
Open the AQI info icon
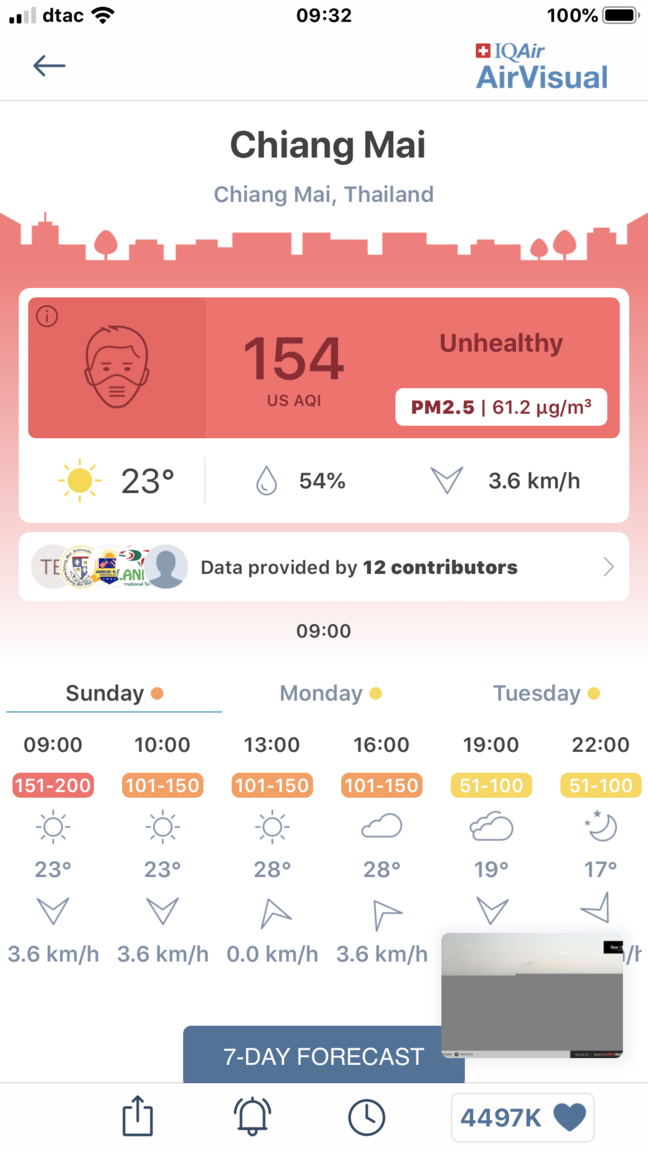coord(47,316)
